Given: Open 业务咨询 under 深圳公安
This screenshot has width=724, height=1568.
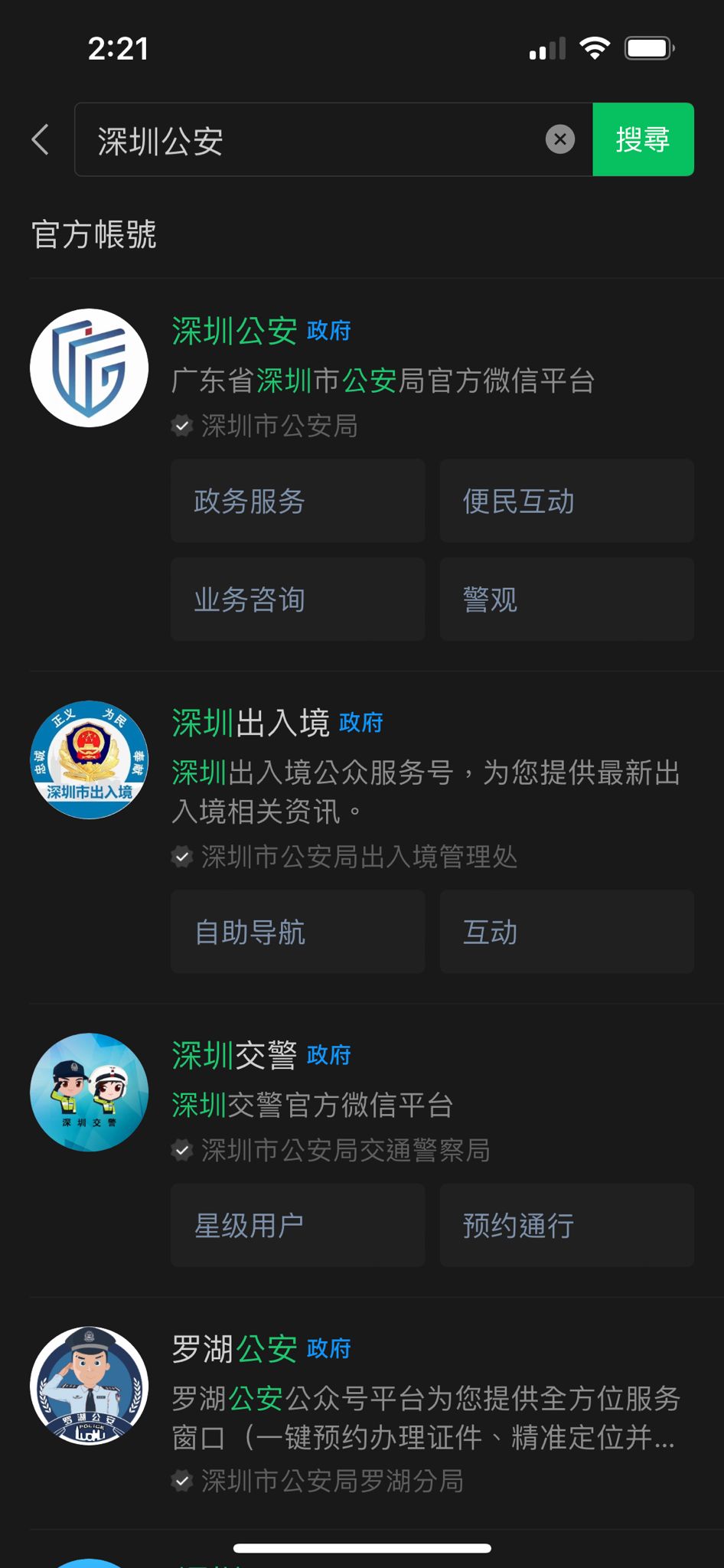Looking at the screenshot, I should coord(297,599).
